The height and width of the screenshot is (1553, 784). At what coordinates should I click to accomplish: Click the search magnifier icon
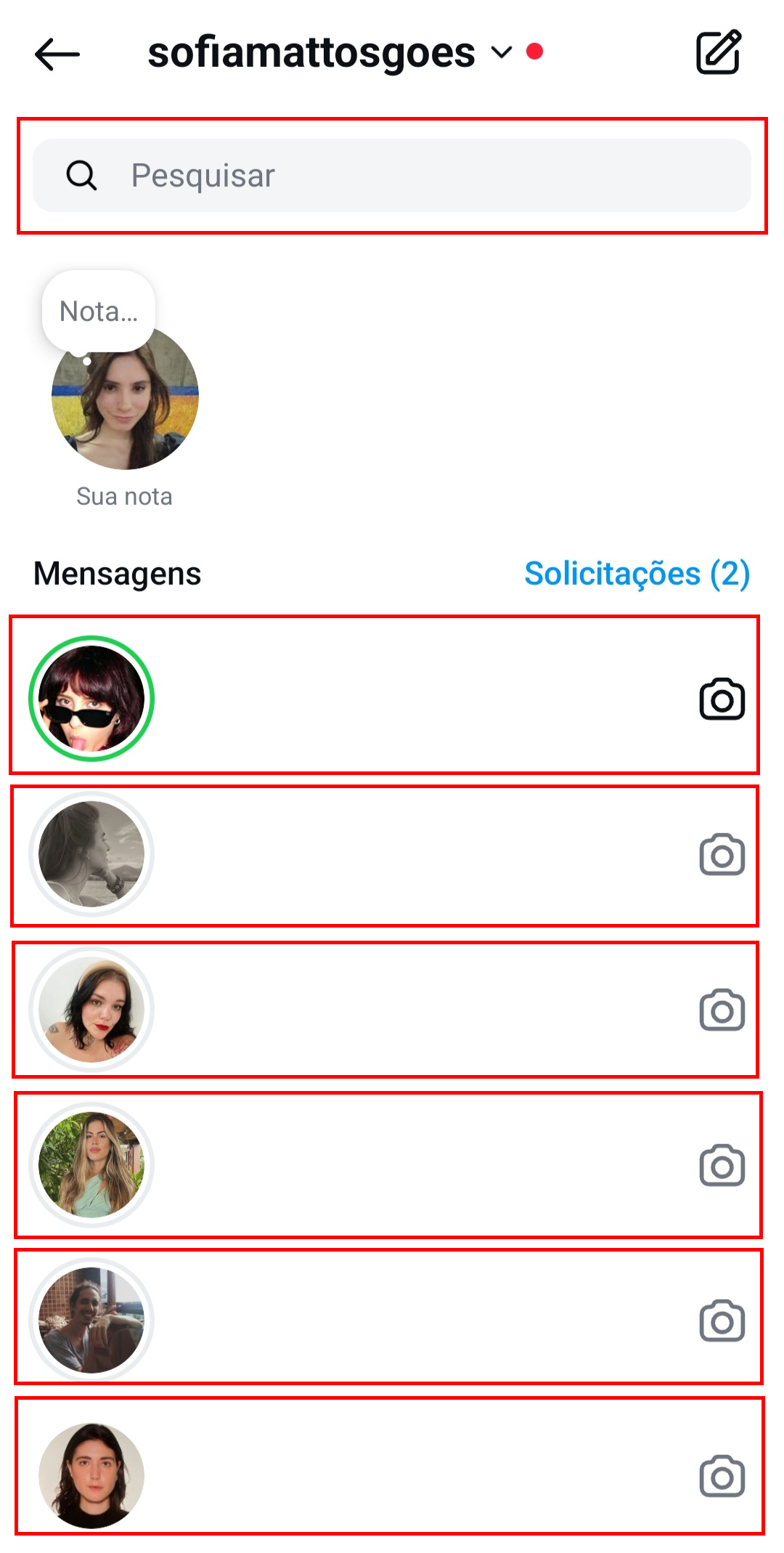tap(81, 175)
